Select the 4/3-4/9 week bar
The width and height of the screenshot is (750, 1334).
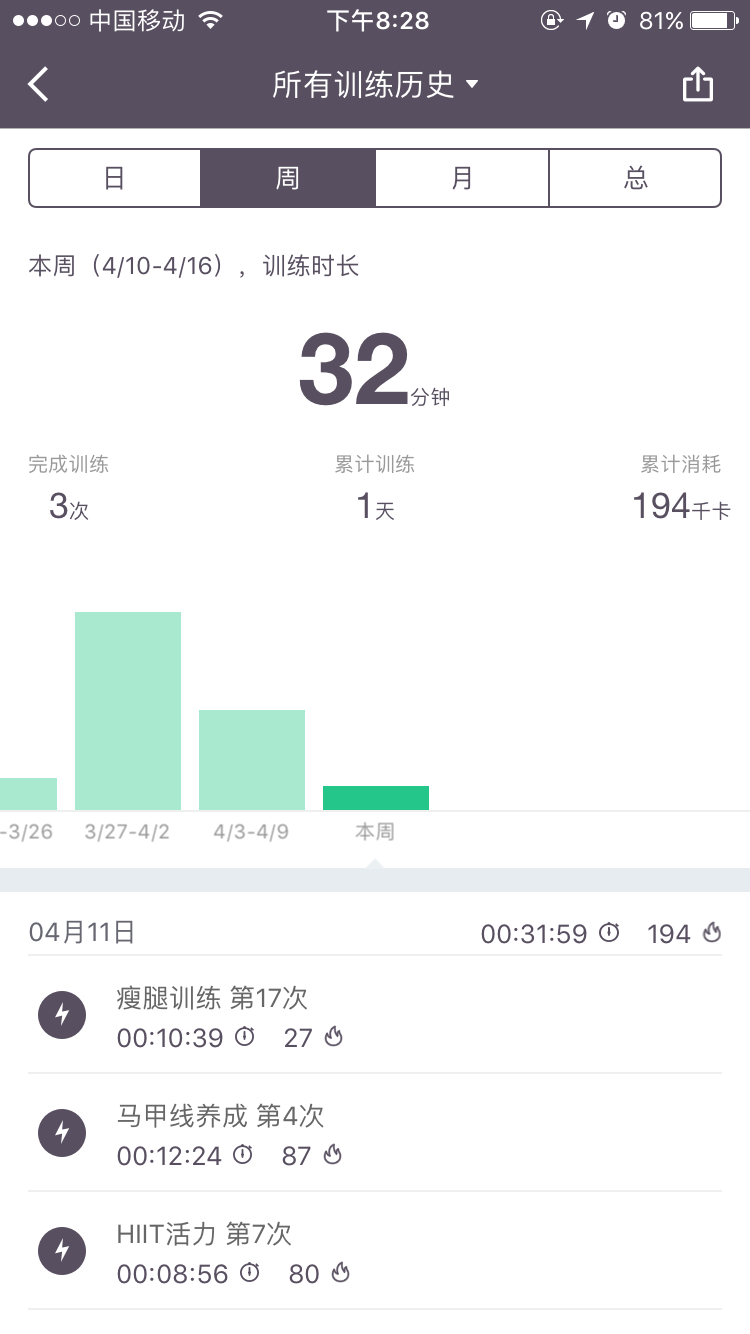pyautogui.click(x=252, y=760)
